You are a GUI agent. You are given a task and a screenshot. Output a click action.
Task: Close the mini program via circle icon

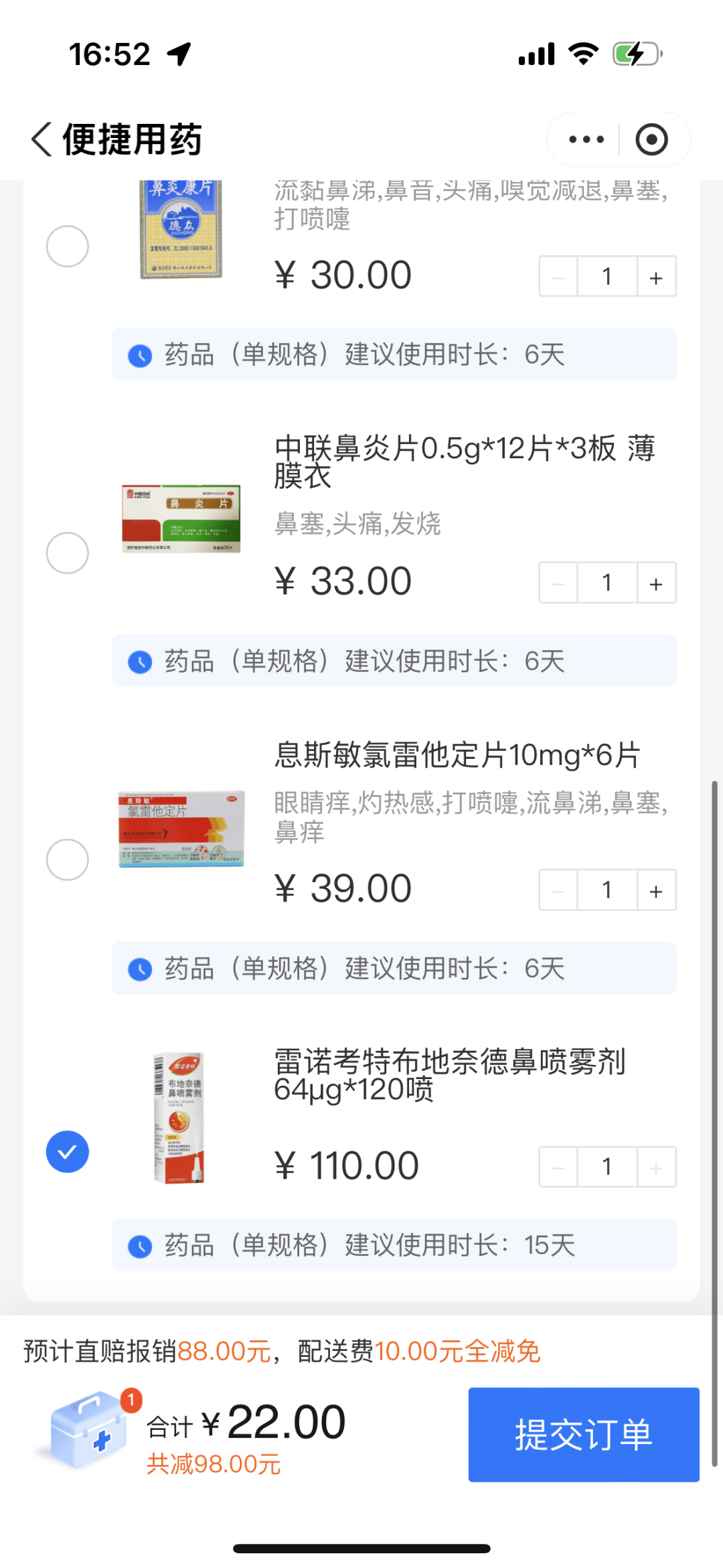(x=651, y=139)
